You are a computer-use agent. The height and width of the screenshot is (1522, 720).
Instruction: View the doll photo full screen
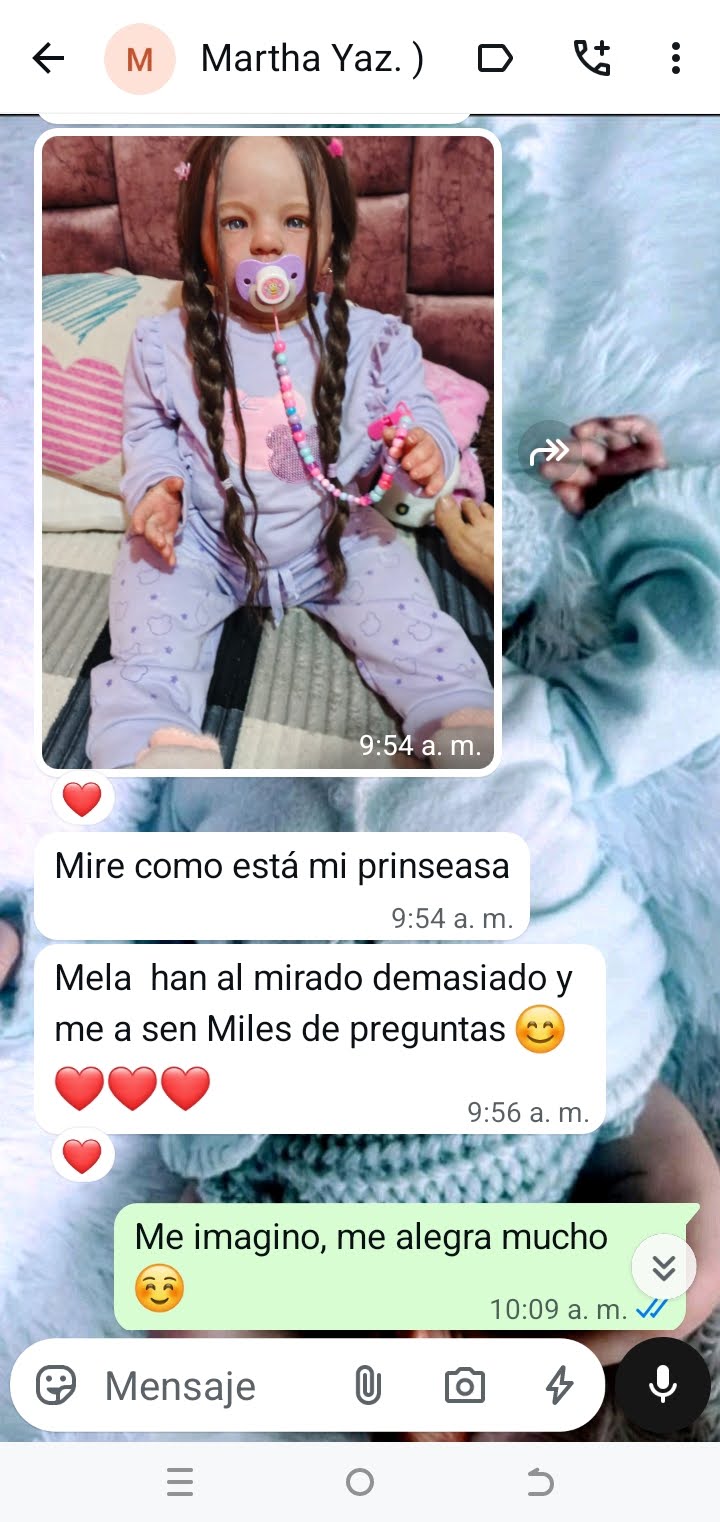tap(268, 450)
